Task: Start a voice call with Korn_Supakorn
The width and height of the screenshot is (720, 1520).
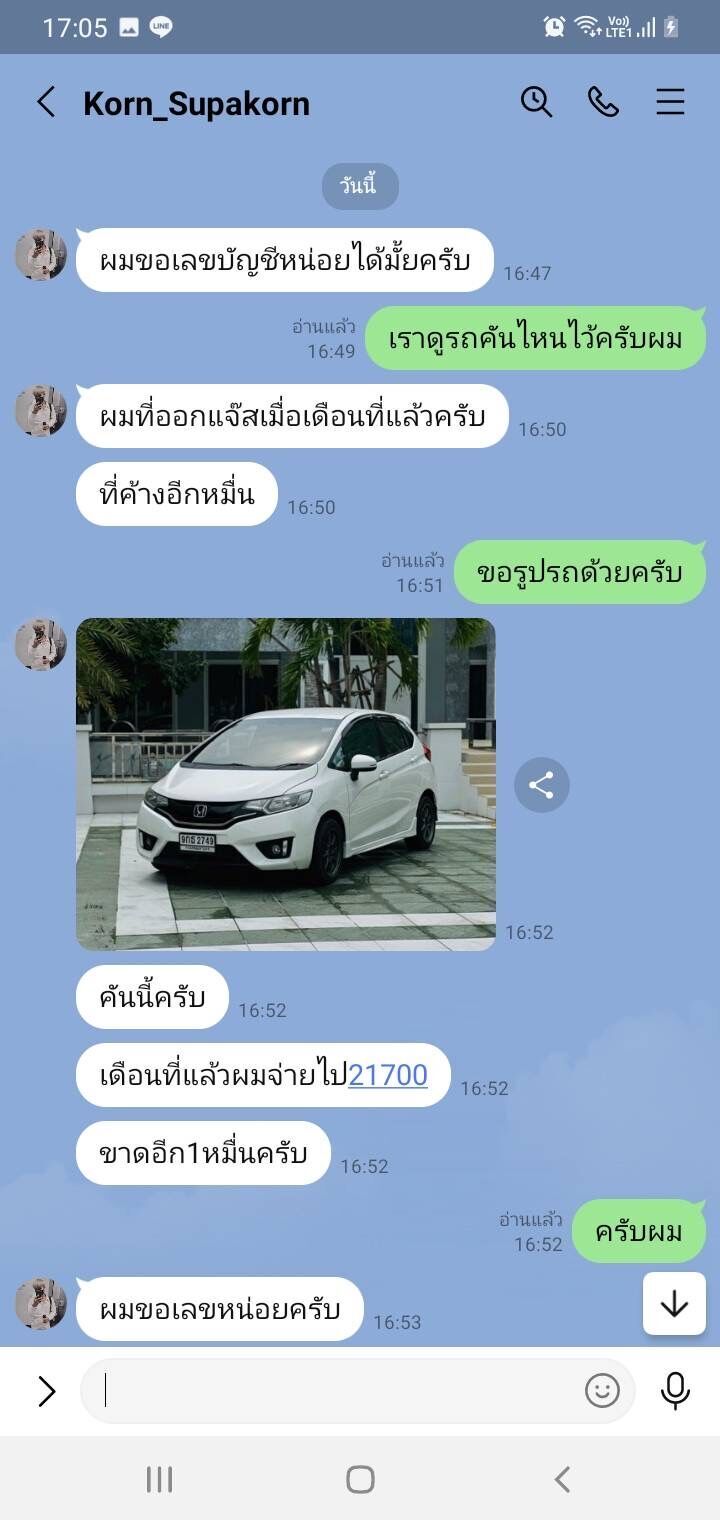Action: pos(603,102)
